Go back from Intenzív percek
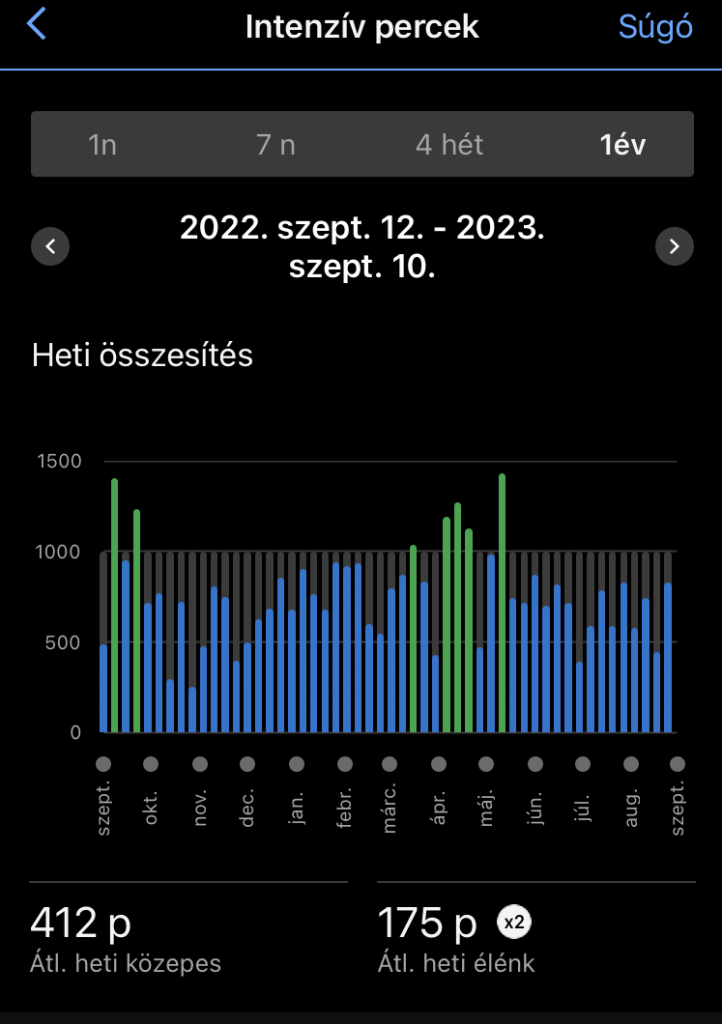722x1024 pixels. 37,25
